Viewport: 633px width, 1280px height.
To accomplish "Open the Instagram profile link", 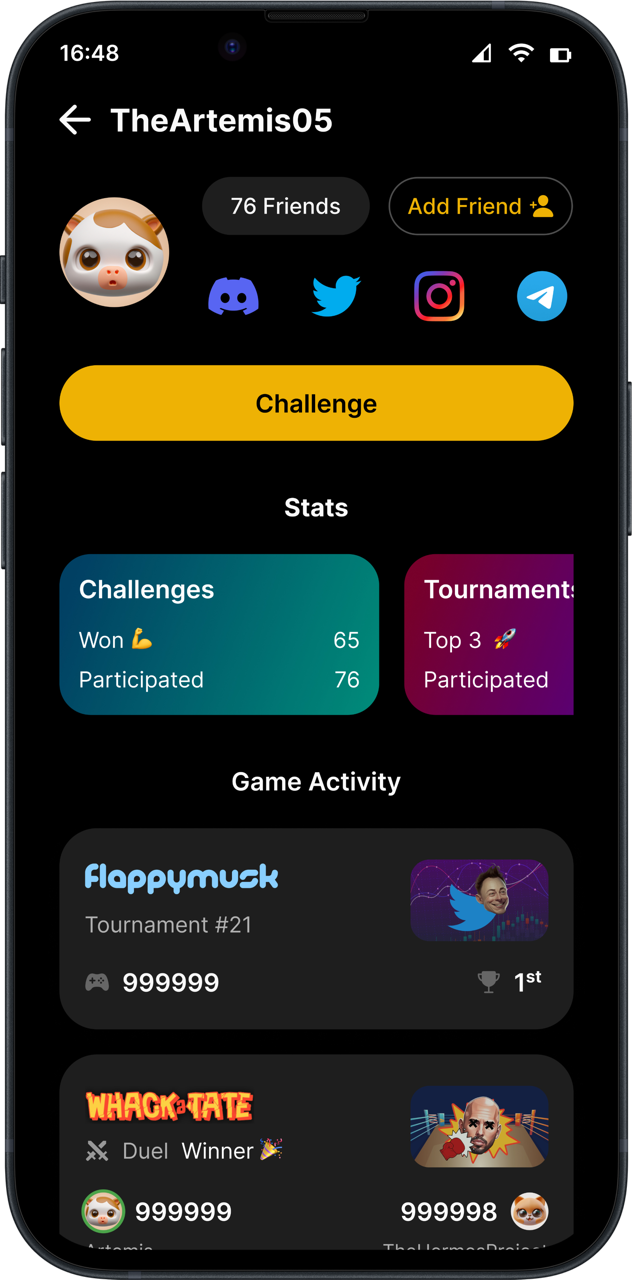I will pyautogui.click(x=439, y=297).
